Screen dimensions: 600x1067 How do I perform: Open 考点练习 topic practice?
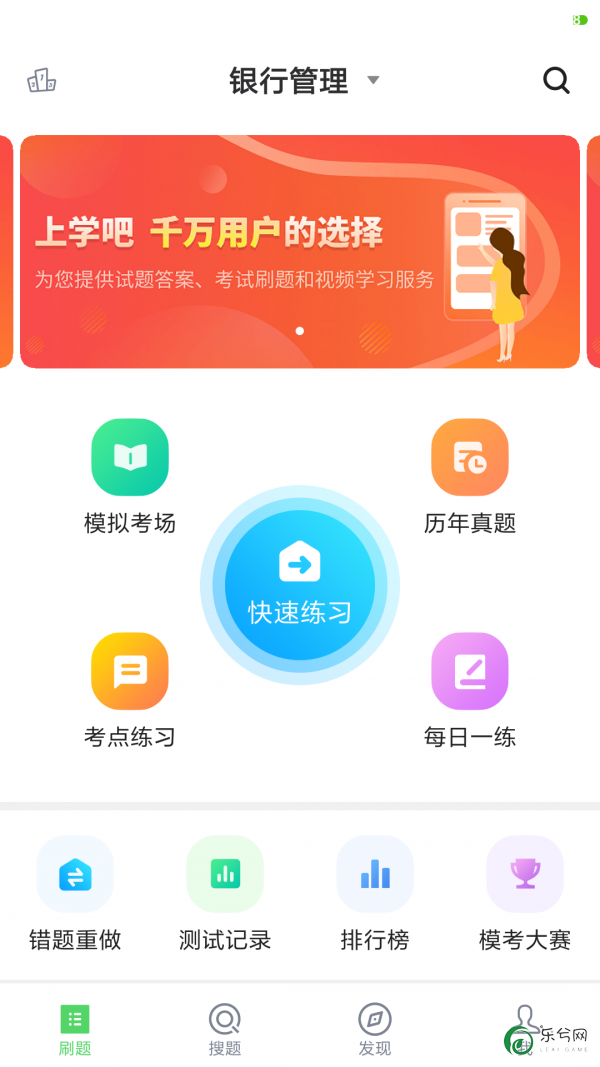click(130, 691)
